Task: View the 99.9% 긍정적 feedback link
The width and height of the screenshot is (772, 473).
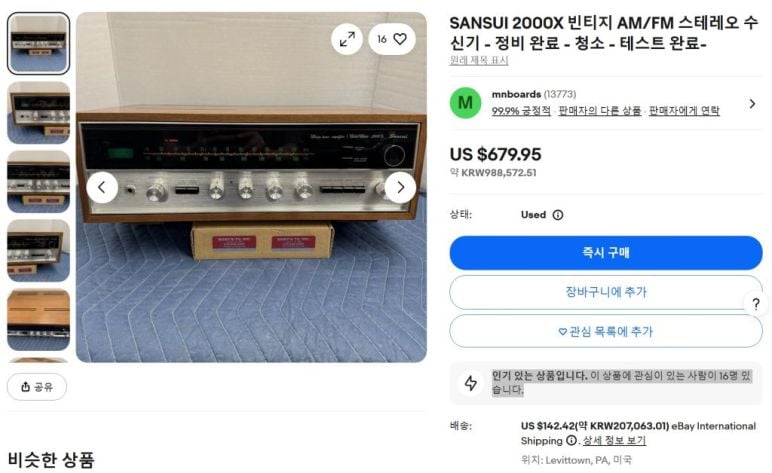Action: (x=521, y=111)
